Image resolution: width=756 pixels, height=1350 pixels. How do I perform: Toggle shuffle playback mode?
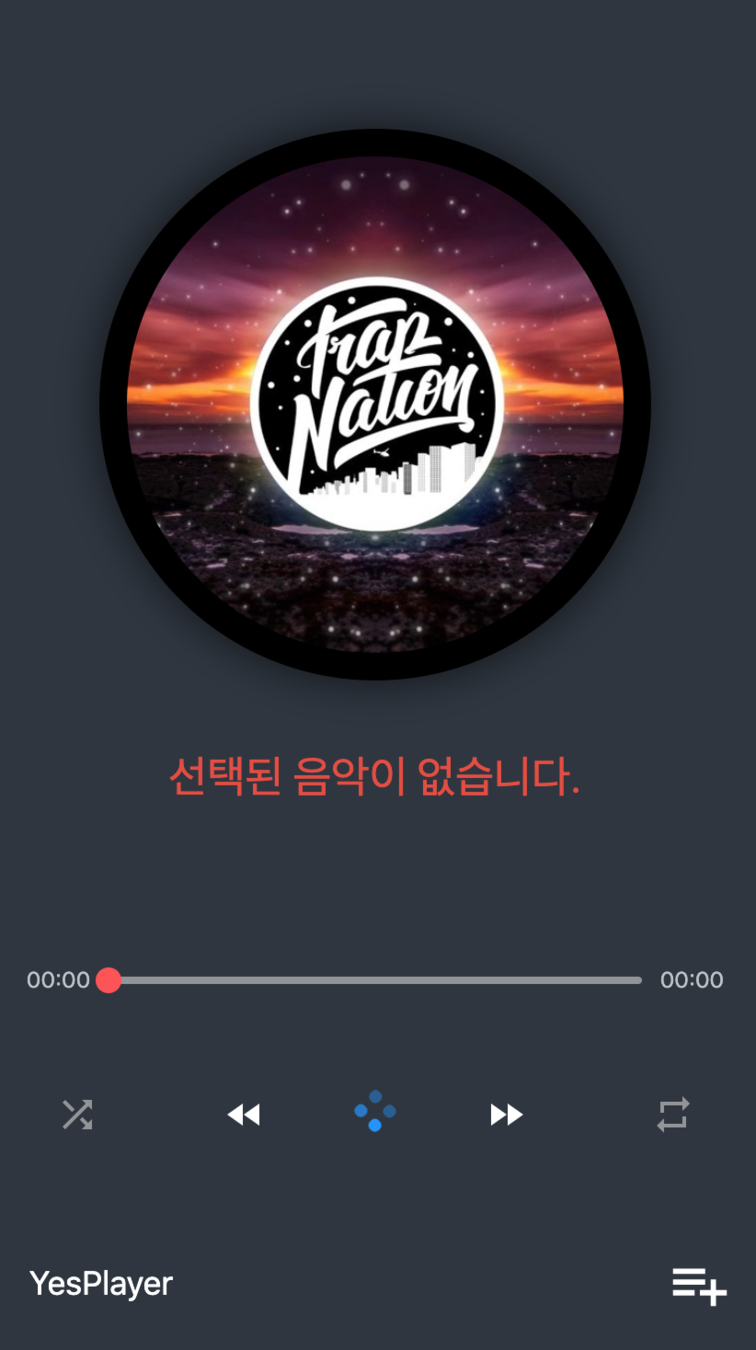77,1114
